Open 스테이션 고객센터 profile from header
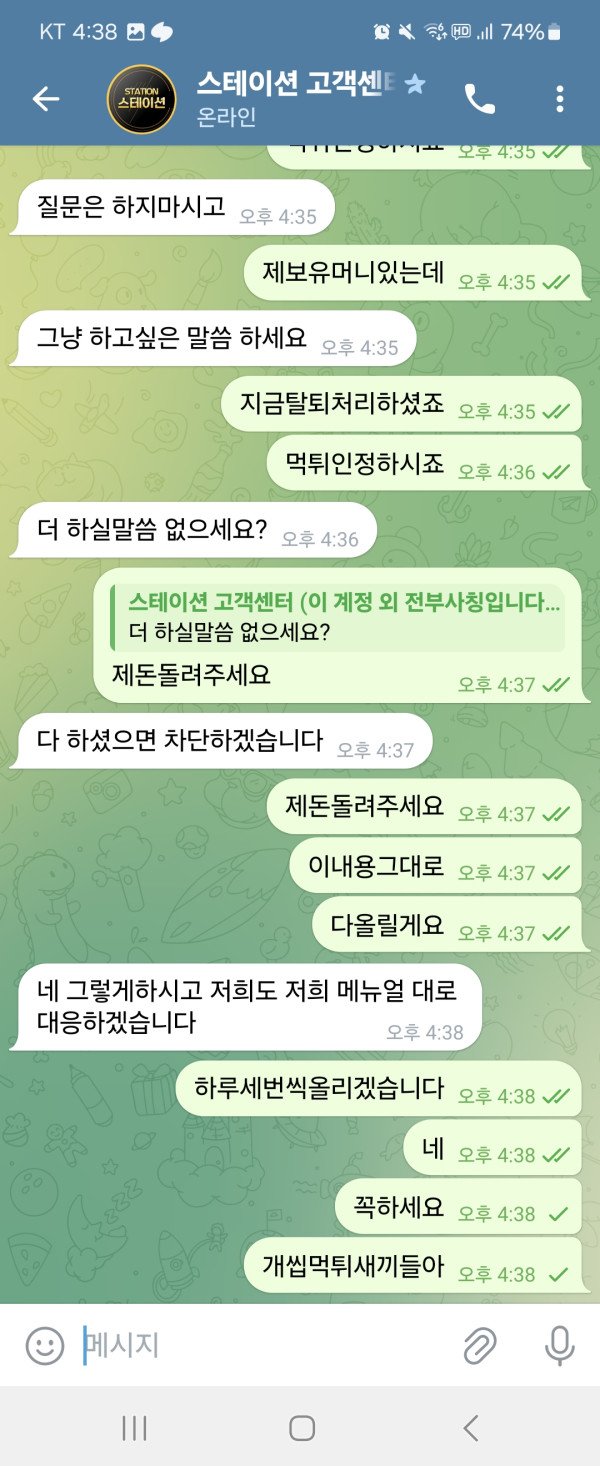 [290, 98]
